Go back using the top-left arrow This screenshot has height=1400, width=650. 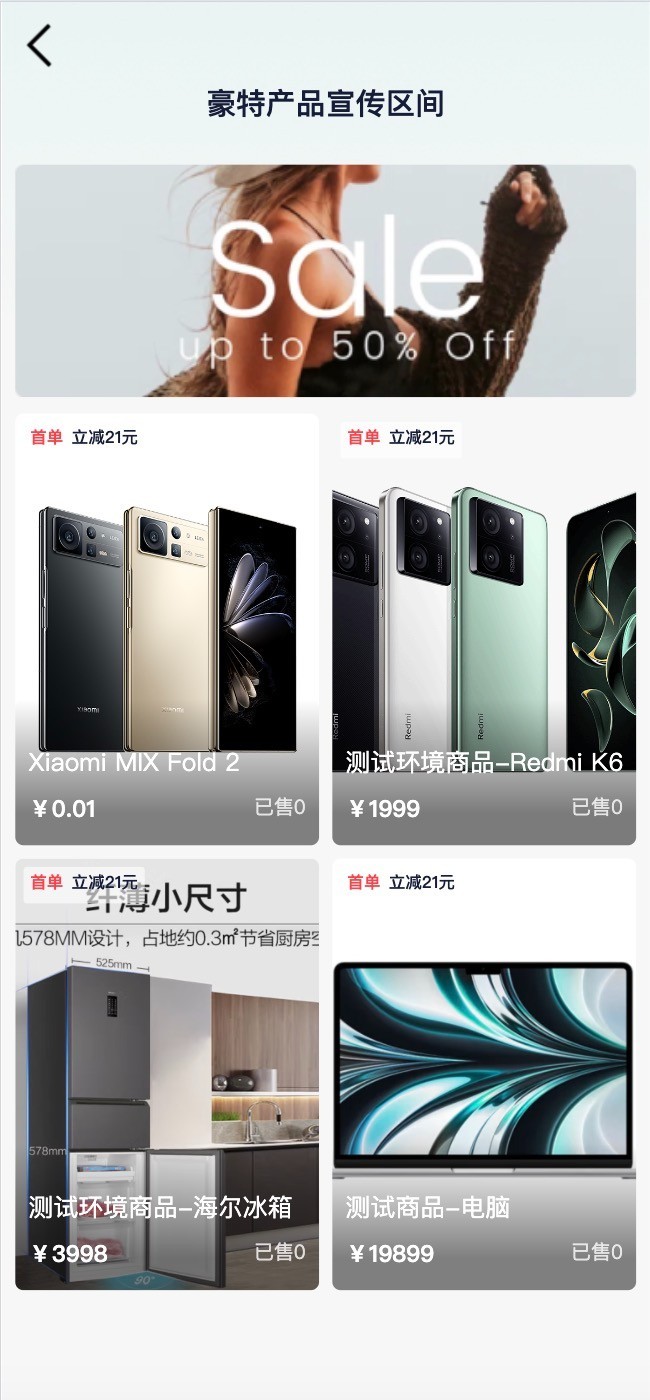tap(39, 46)
